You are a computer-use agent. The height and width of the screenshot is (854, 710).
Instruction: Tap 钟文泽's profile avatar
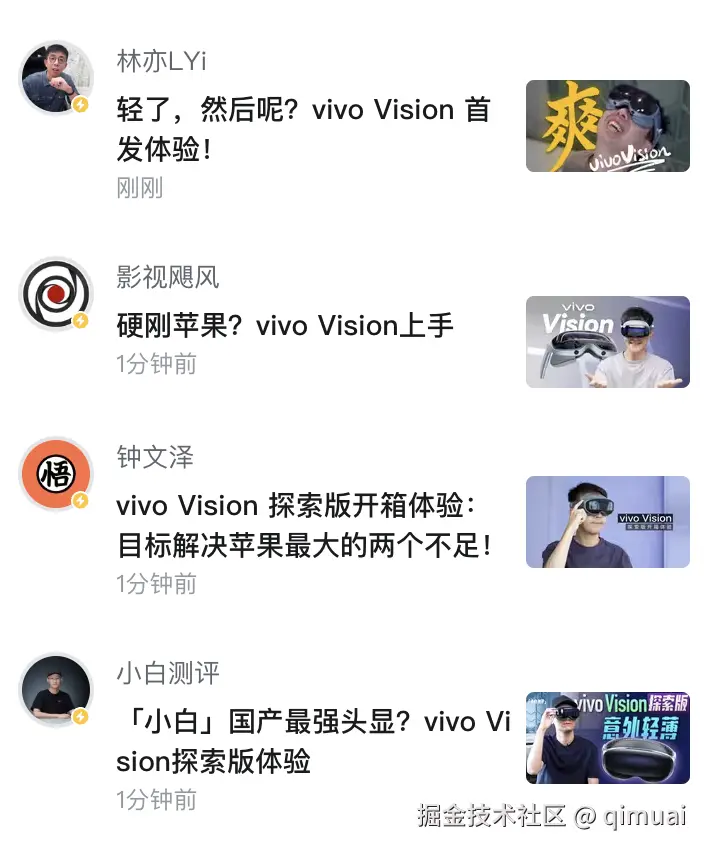56,473
